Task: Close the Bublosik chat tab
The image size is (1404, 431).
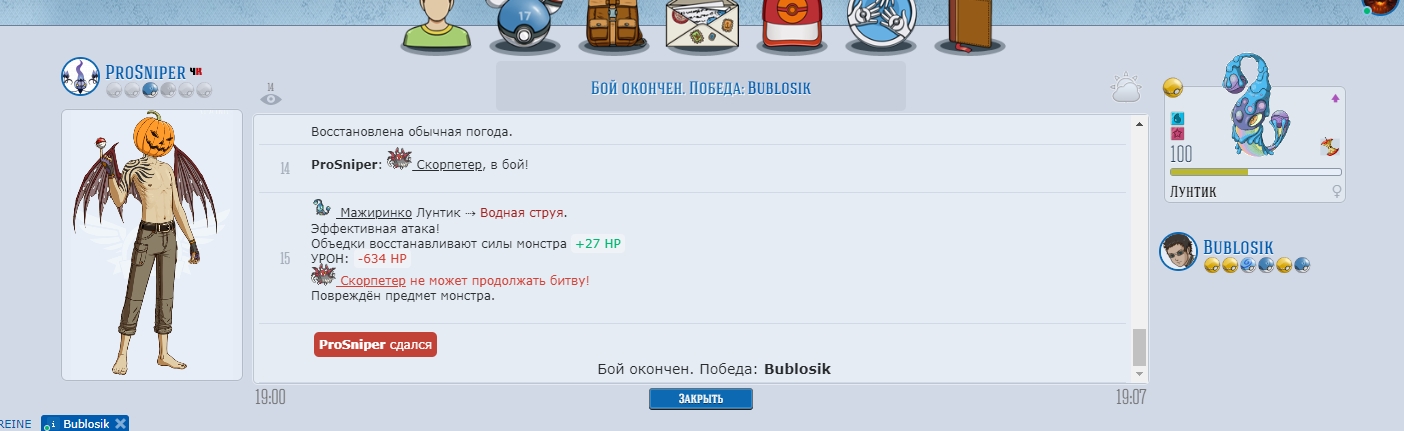Action: [x=120, y=424]
